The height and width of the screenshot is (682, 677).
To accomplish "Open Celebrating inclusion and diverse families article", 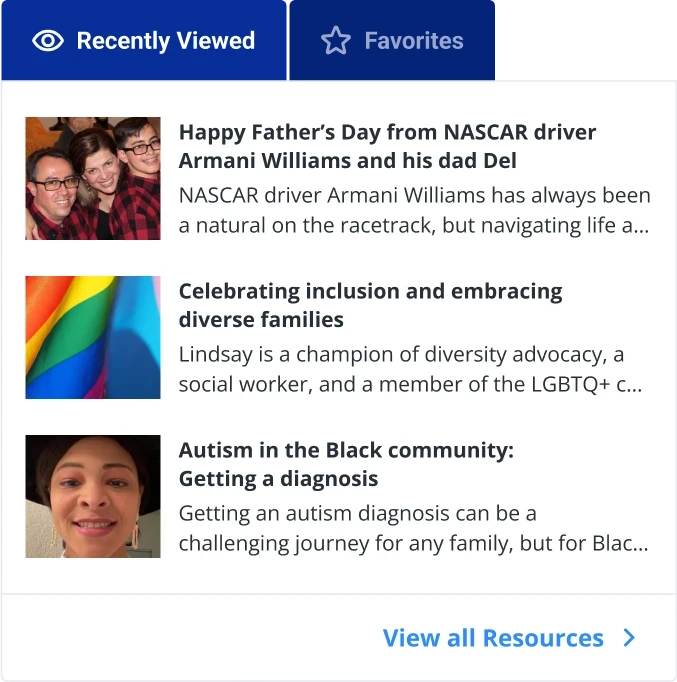I will point(370,305).
